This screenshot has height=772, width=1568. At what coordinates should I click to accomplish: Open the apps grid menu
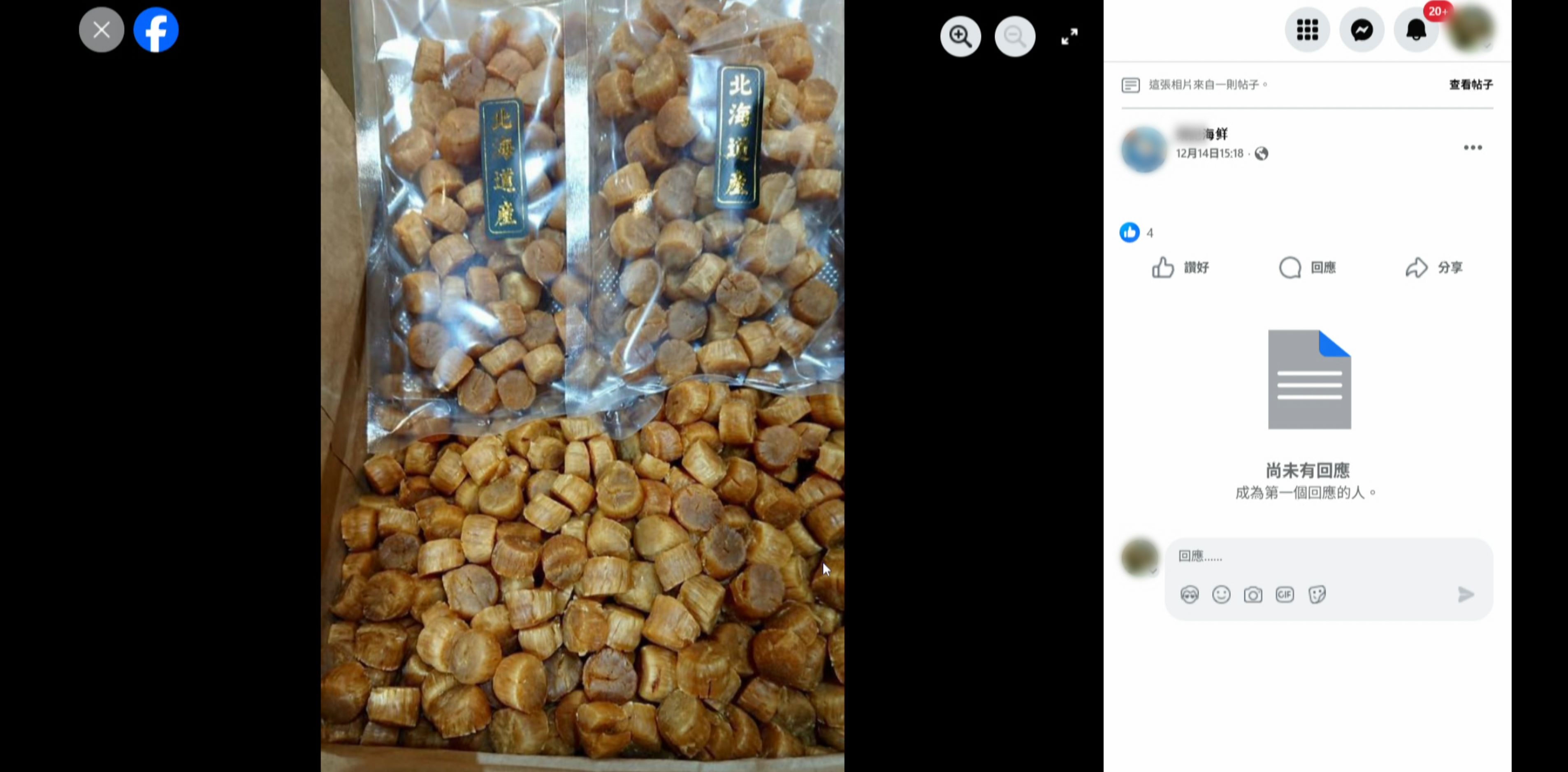(1307, 30)
